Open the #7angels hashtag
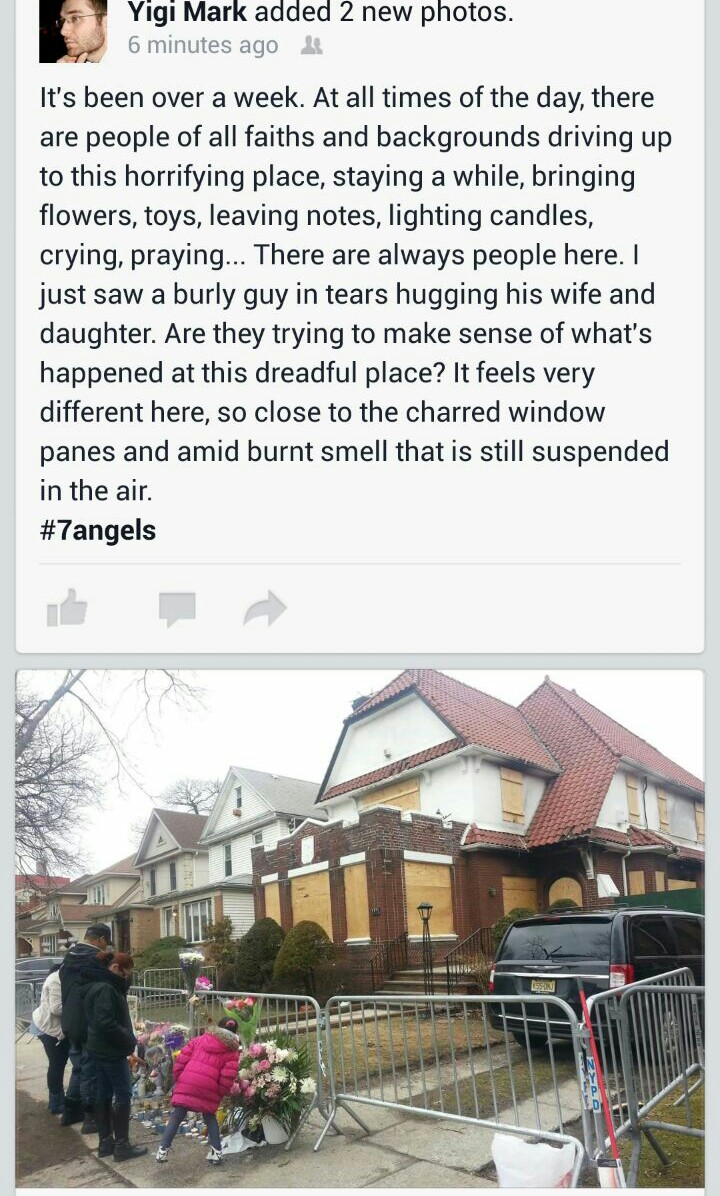The height and width of the screenshot is (1196, 720). coord(98,530)
